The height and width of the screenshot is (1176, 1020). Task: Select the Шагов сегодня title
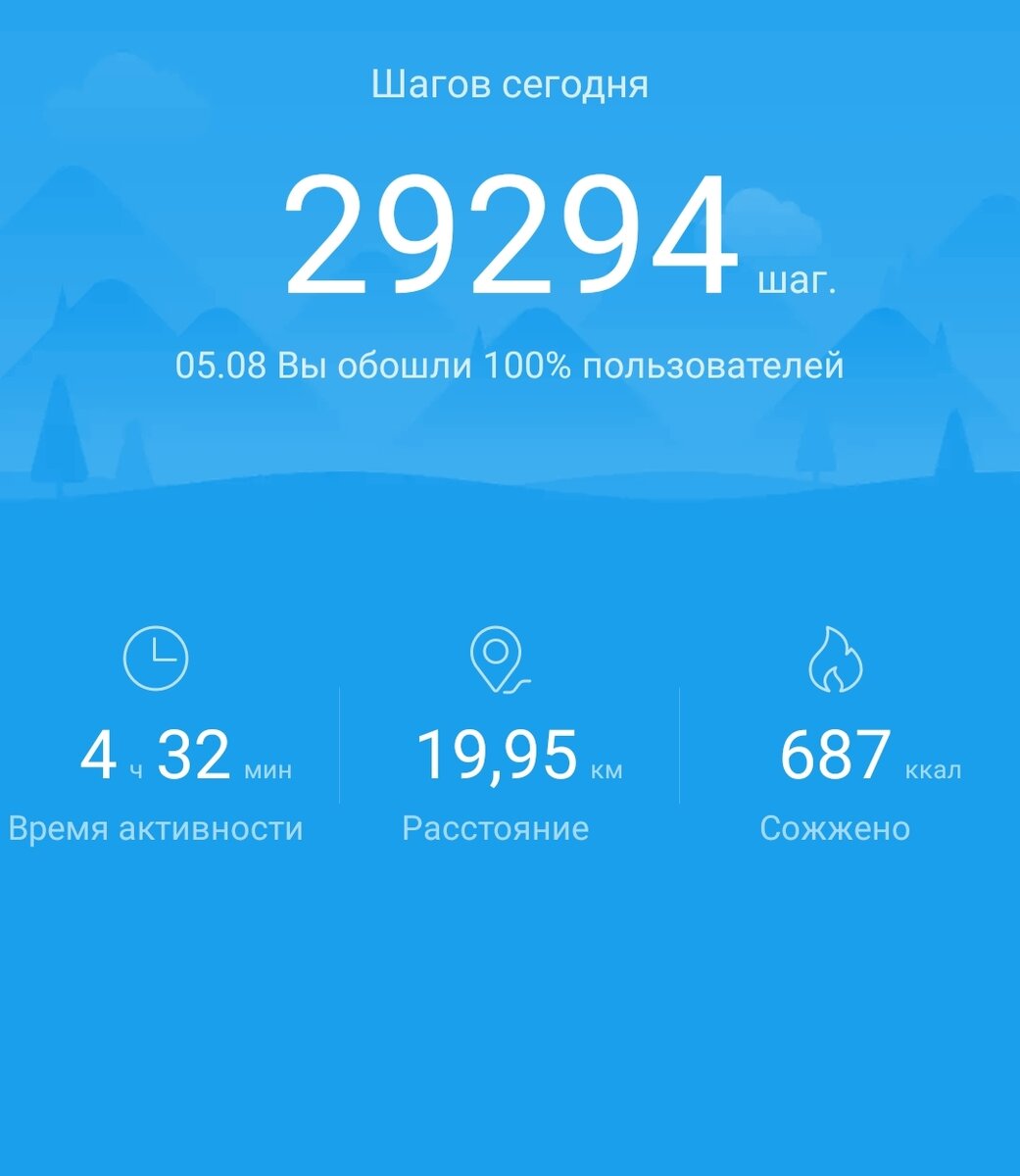point(510,84)
